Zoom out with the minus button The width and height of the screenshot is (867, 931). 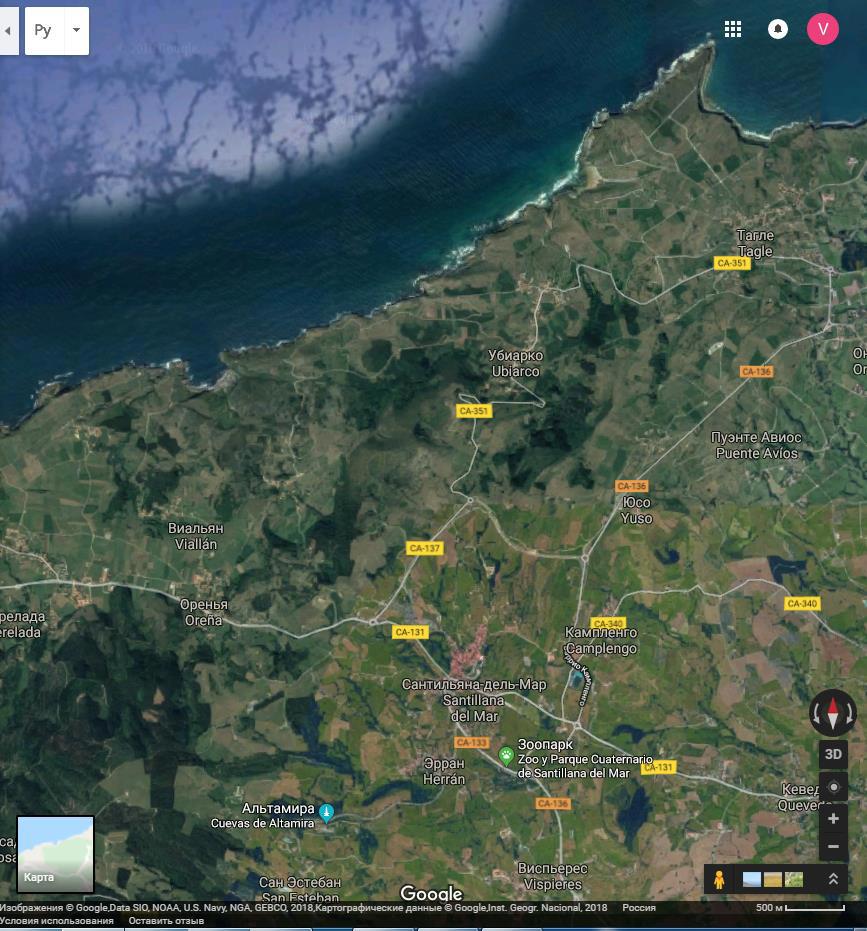coord(833,847)
